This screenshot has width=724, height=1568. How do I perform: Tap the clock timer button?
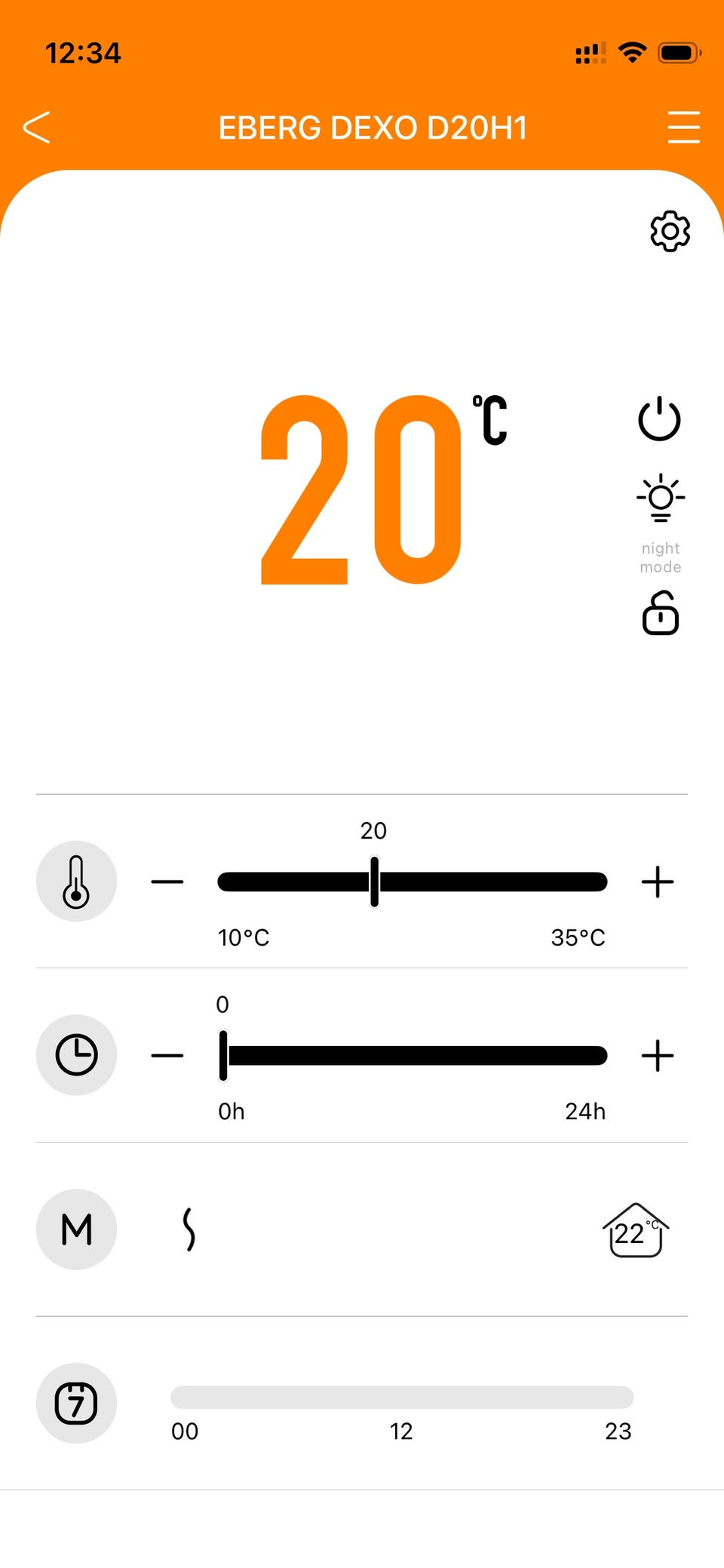[76, 1055]
